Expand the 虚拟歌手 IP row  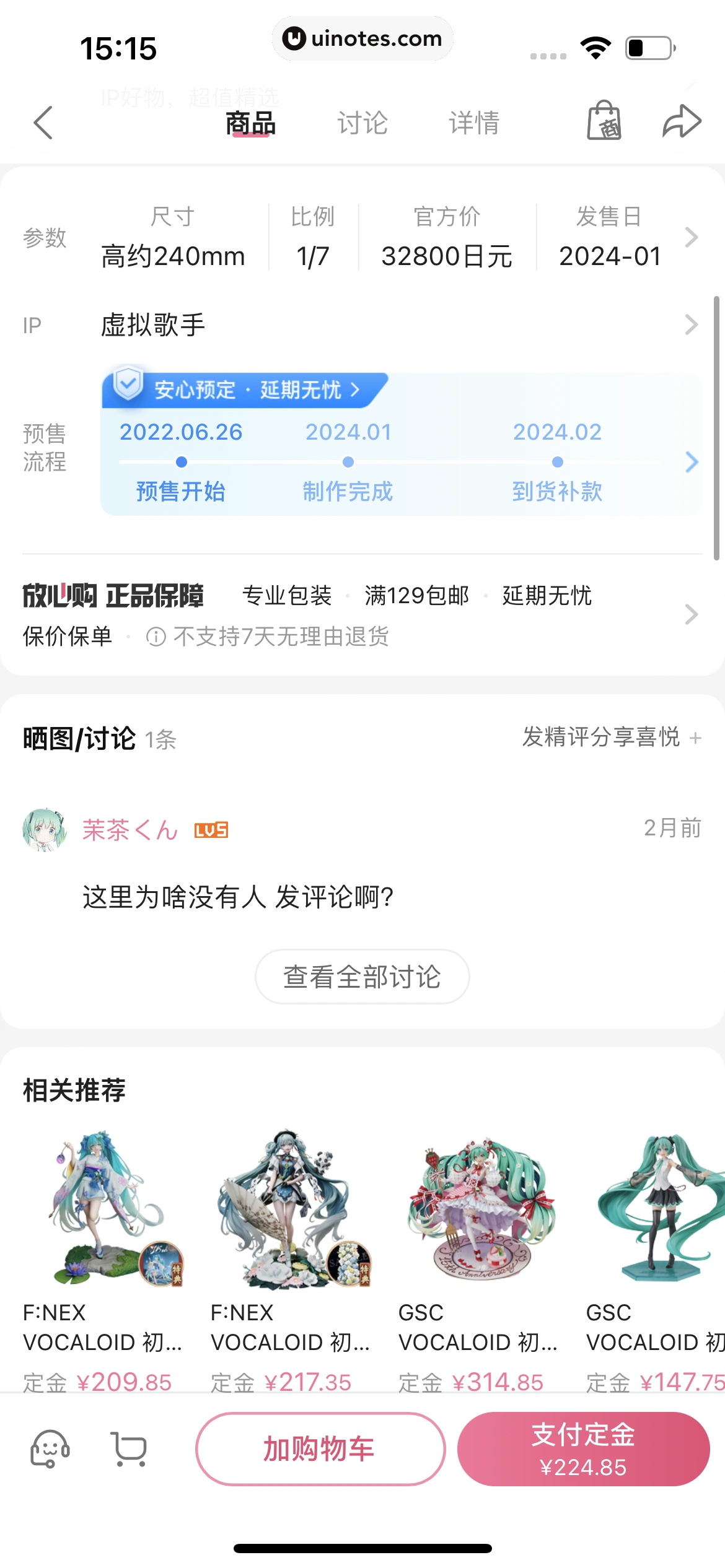(691, 324)
